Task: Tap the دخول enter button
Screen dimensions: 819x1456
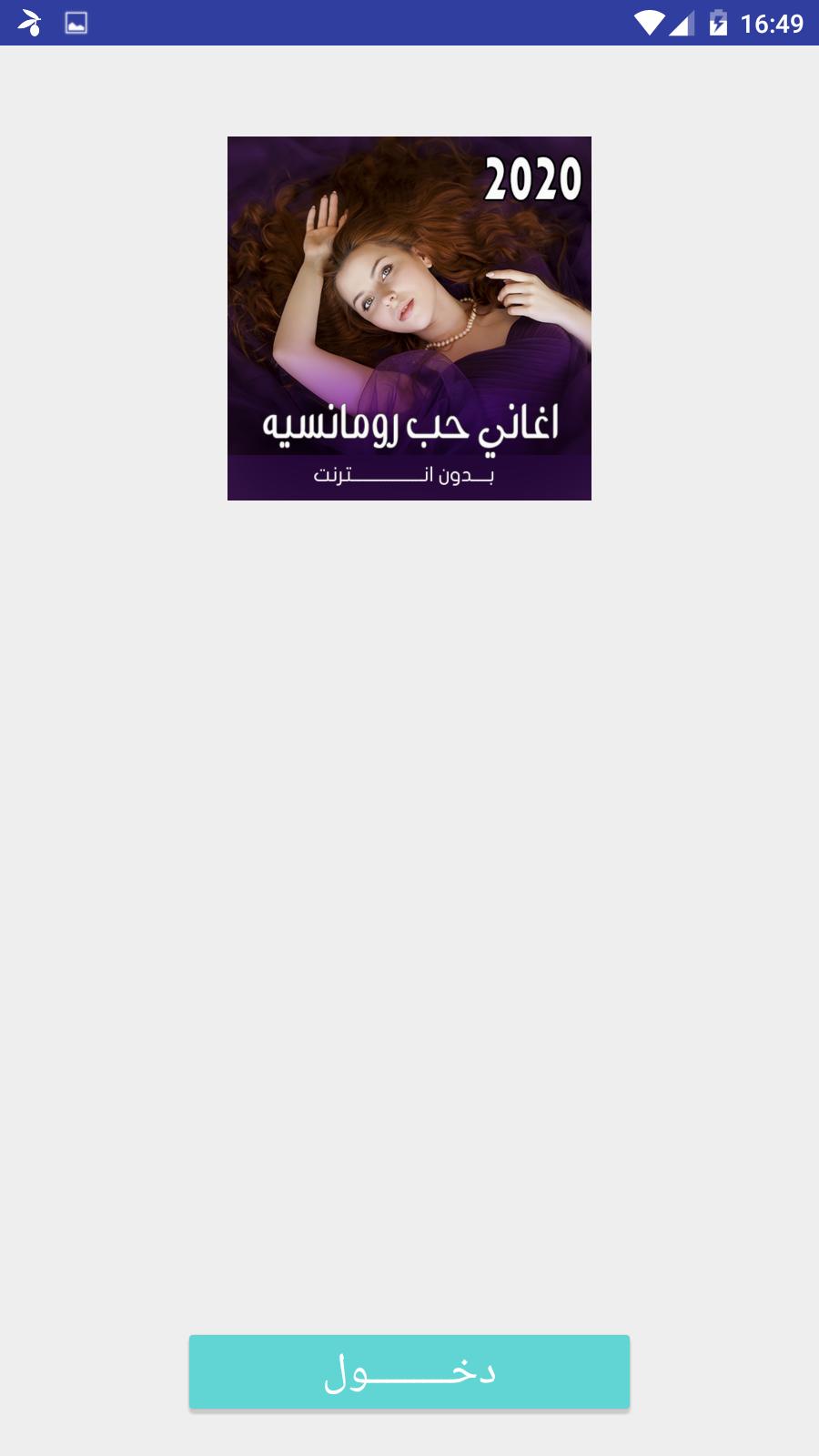Action: click(409, 1371)
